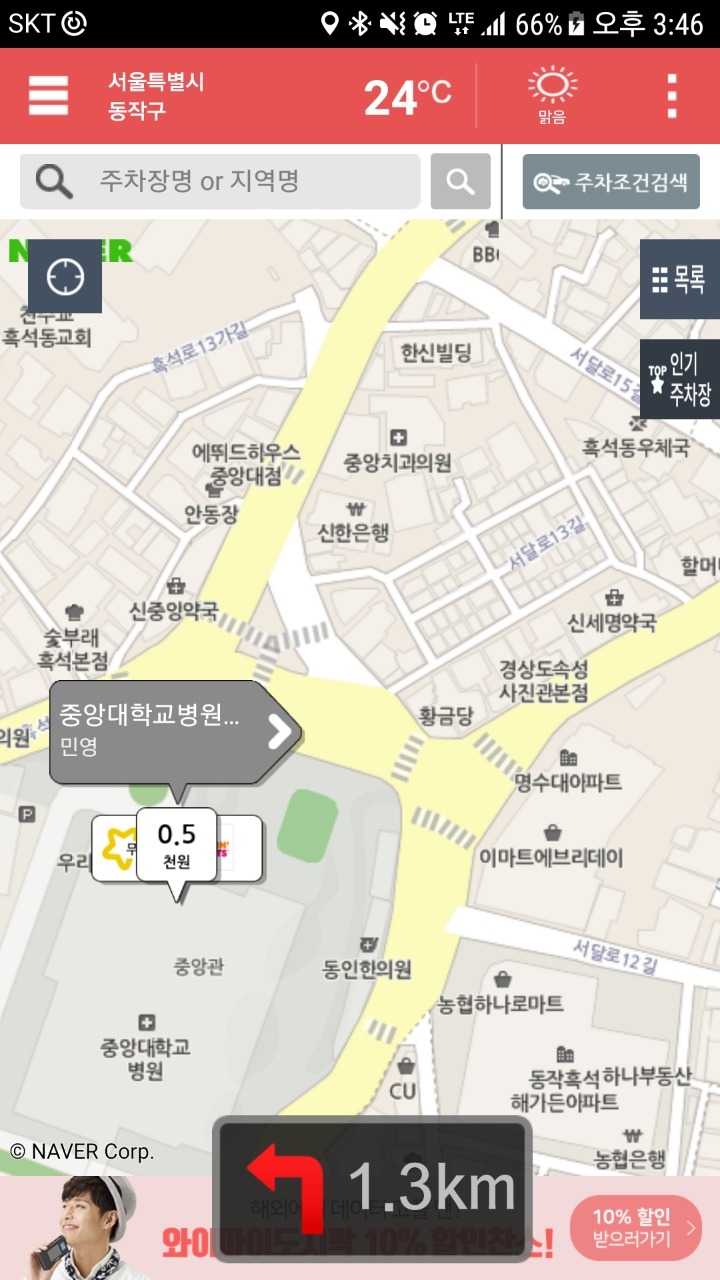Tap the 주차장명 or 지역명 search field
The width and height of the screenshot is (720, 1280).
tap(220, 181)
